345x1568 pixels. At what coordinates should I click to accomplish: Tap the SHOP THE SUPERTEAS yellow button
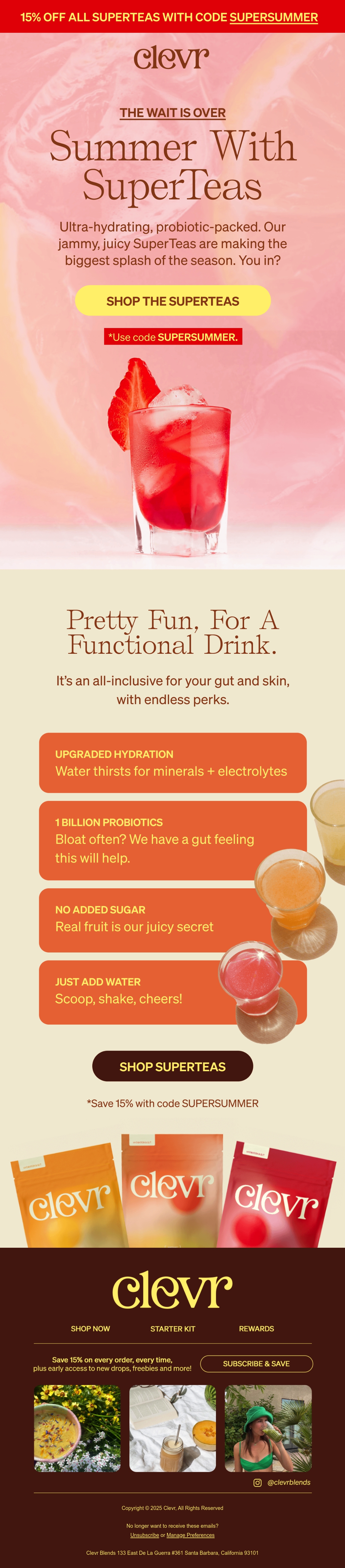[x=173, y=301]
